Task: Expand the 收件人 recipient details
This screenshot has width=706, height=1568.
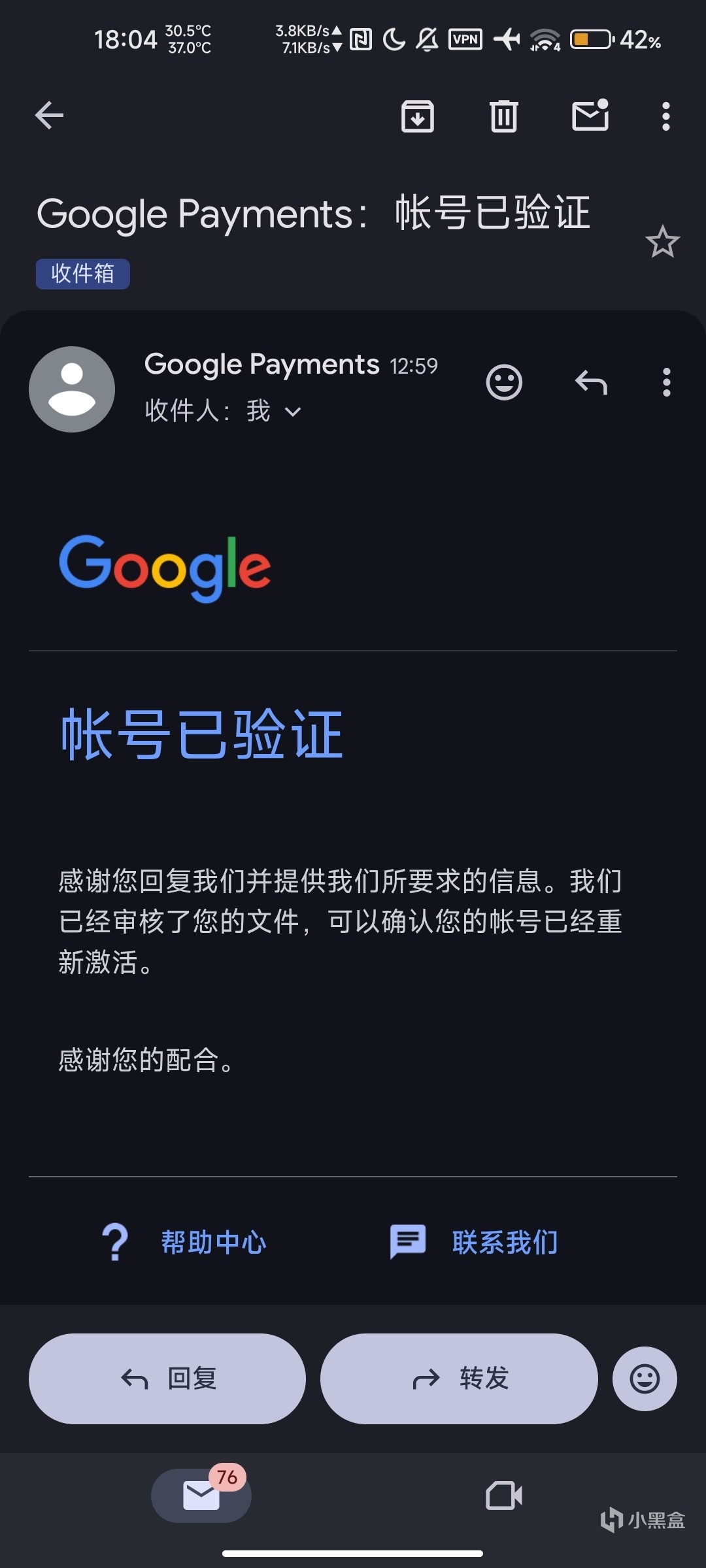Action: [x=292, y=412]
